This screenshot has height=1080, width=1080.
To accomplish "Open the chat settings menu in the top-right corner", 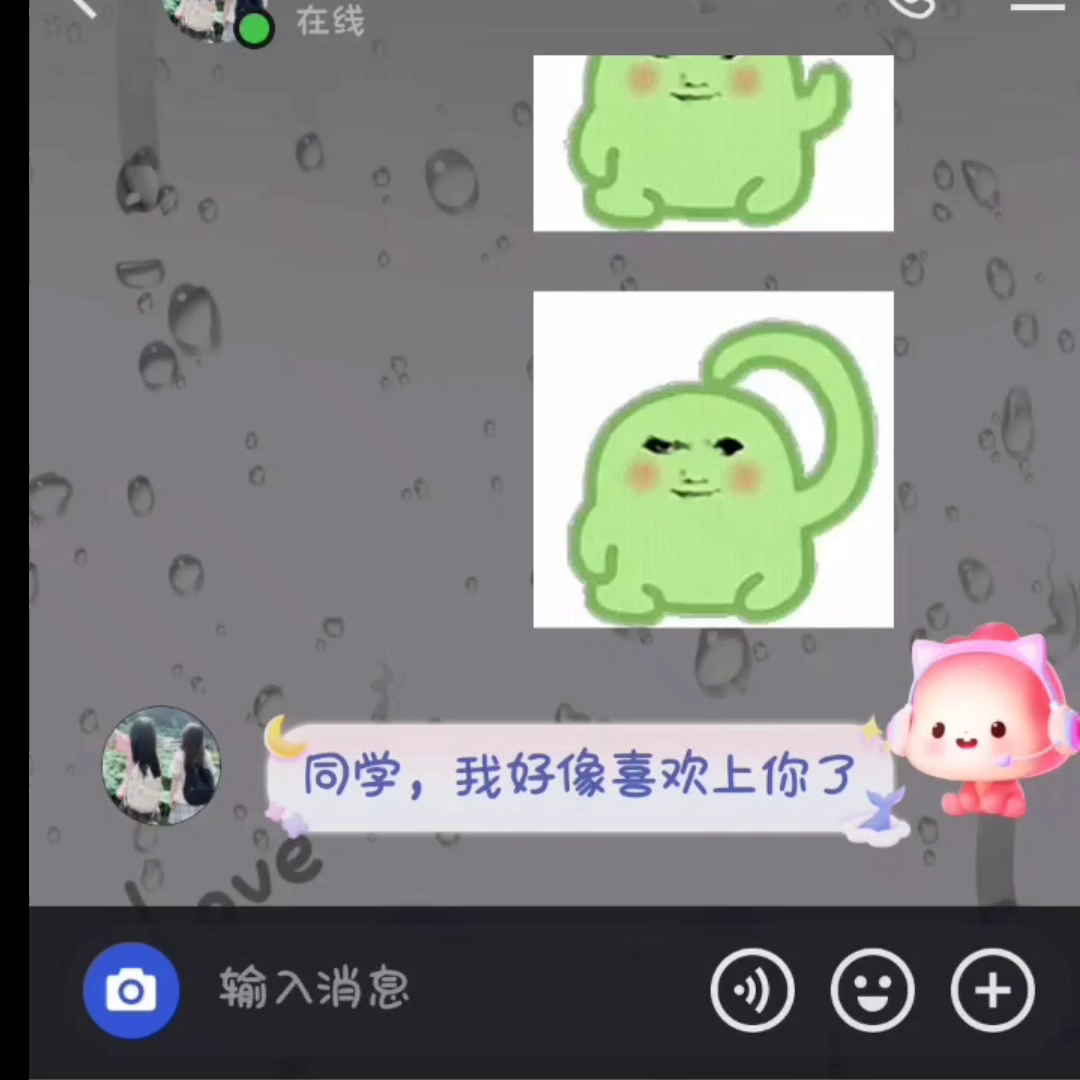I will click(x=1037, y=6).
